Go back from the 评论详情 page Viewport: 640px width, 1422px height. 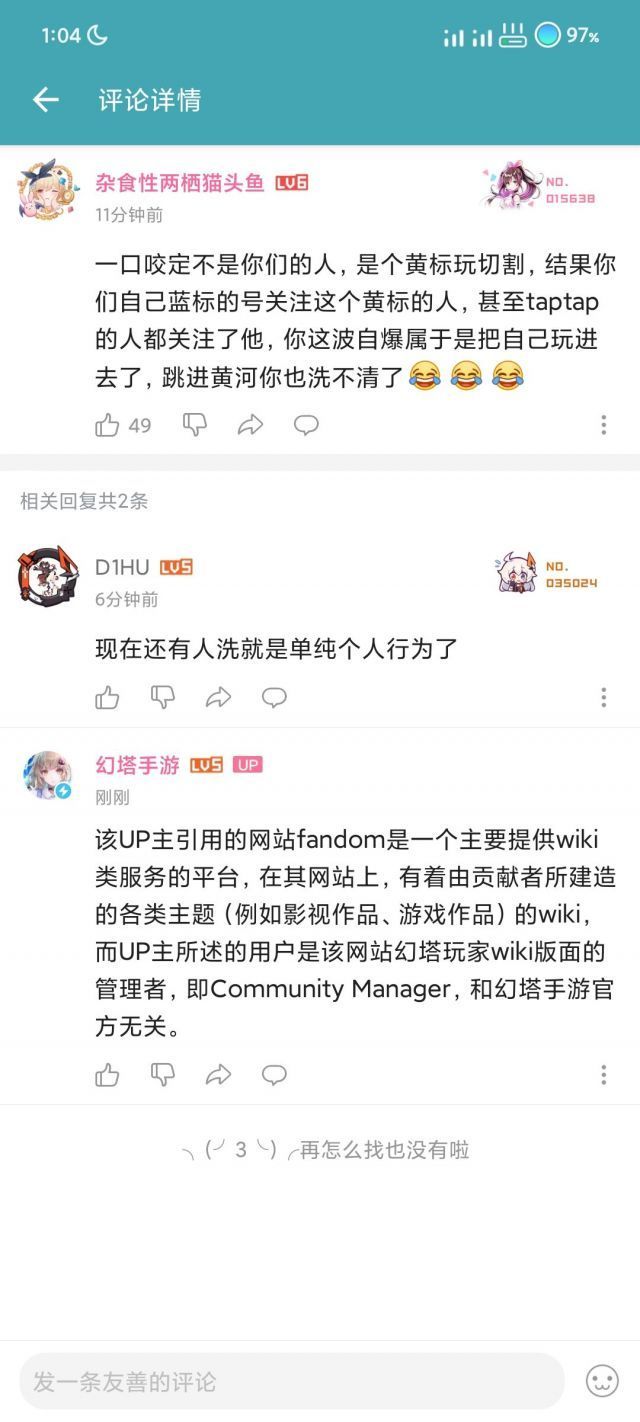(x=46, y=99)
